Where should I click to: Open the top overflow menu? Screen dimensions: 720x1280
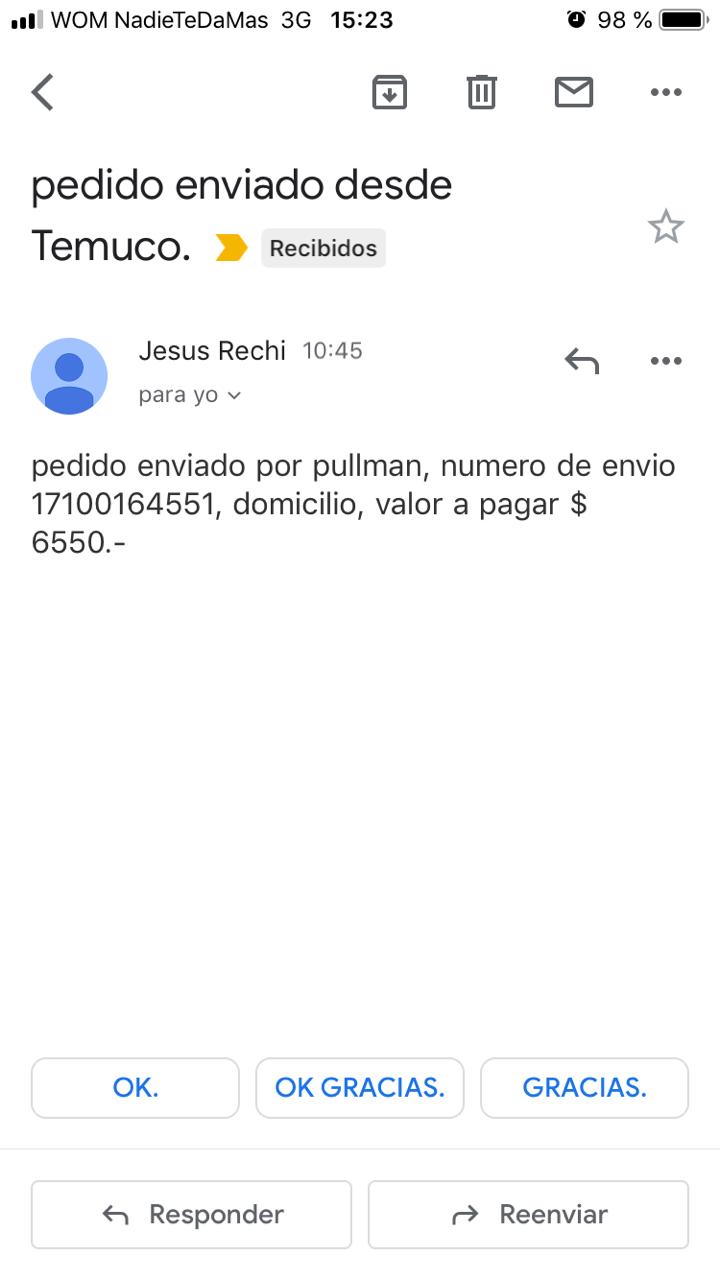click(x=666, y=92)
